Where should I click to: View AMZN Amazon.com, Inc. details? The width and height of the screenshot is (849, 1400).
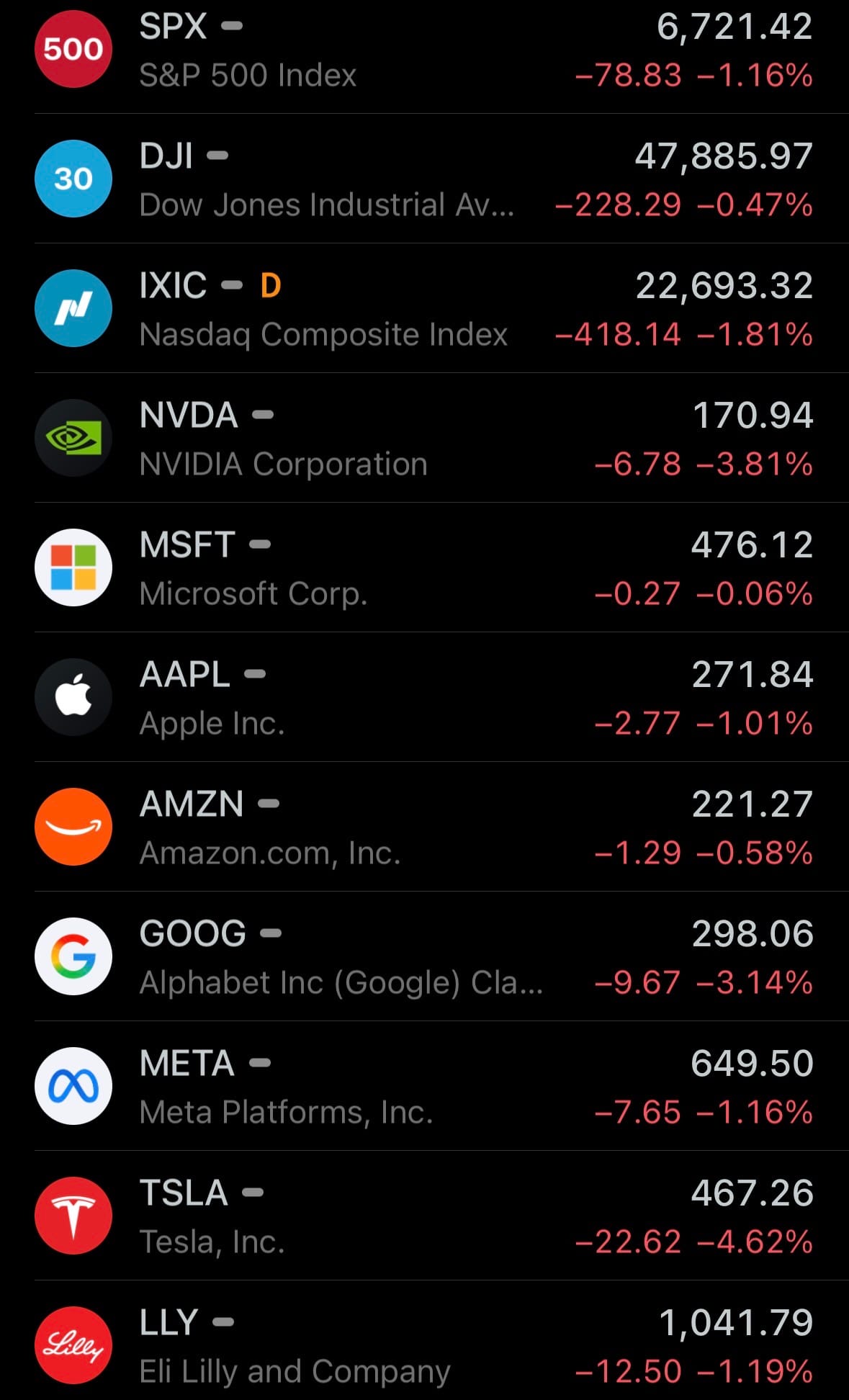424,827
